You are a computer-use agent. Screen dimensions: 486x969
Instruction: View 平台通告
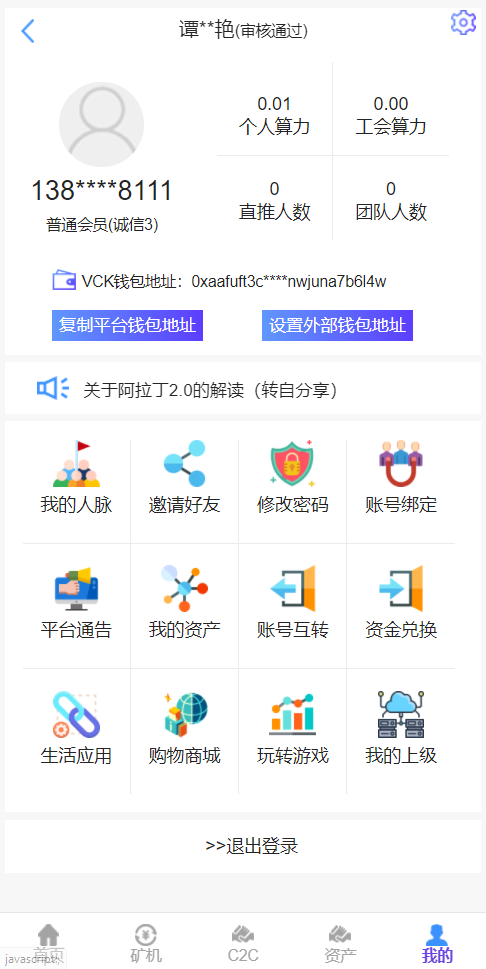click(76, 603)
